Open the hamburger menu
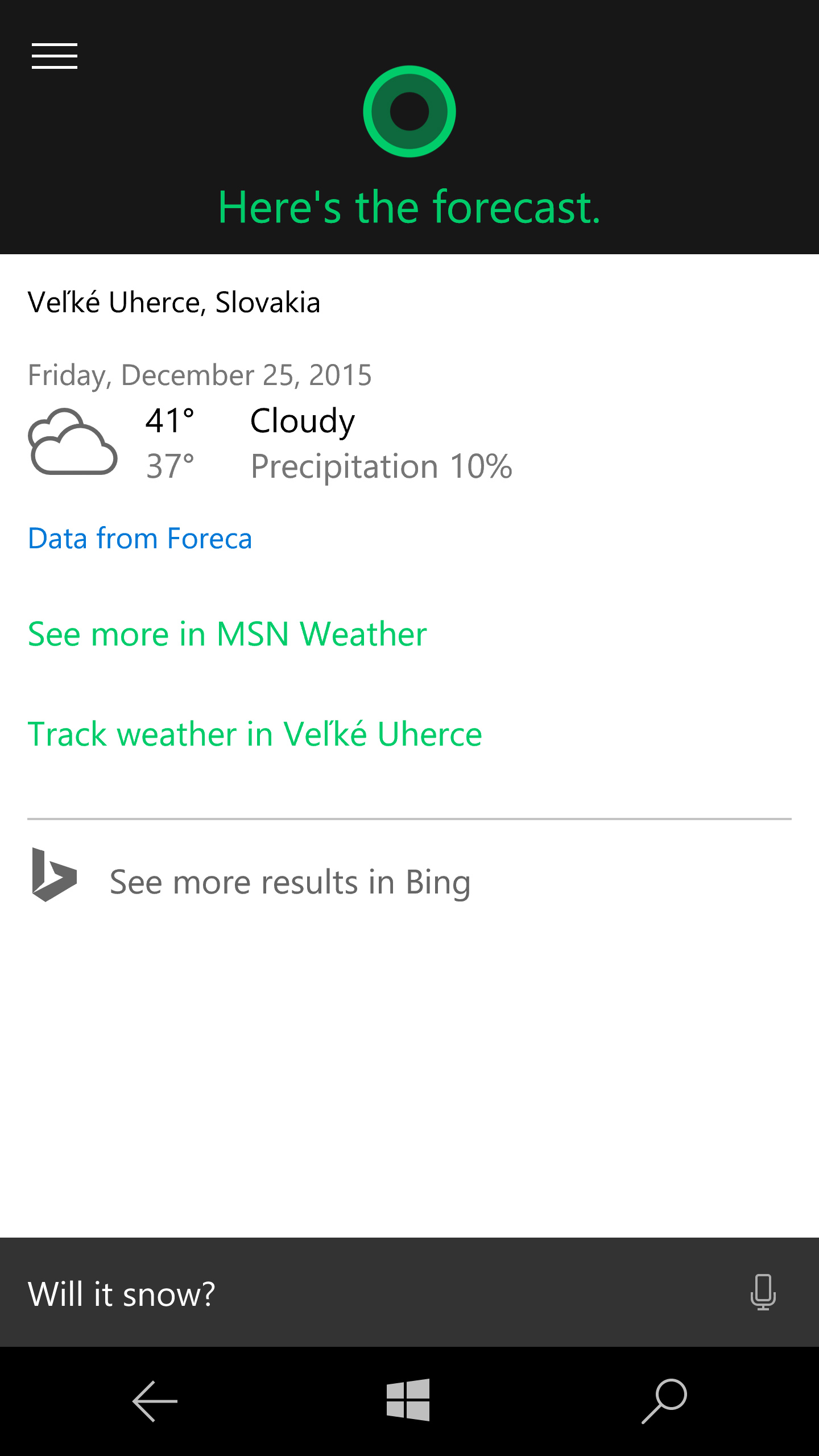819x1456 pixels. pos(55,56)
